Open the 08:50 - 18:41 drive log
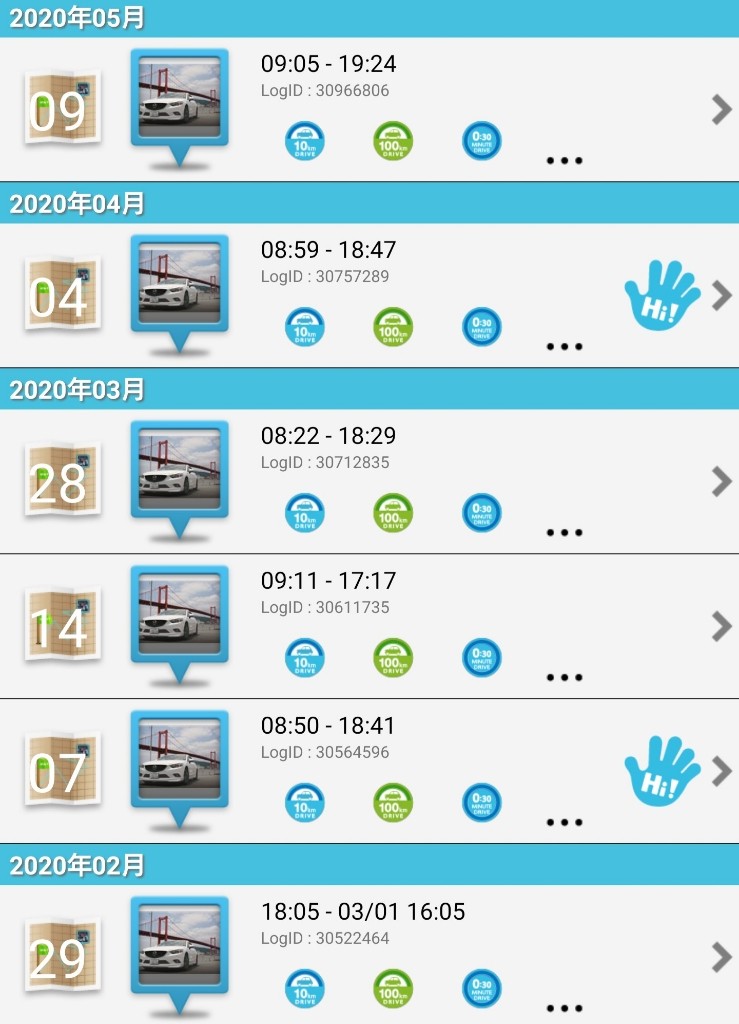The image size is (739, 1024). 328,726
